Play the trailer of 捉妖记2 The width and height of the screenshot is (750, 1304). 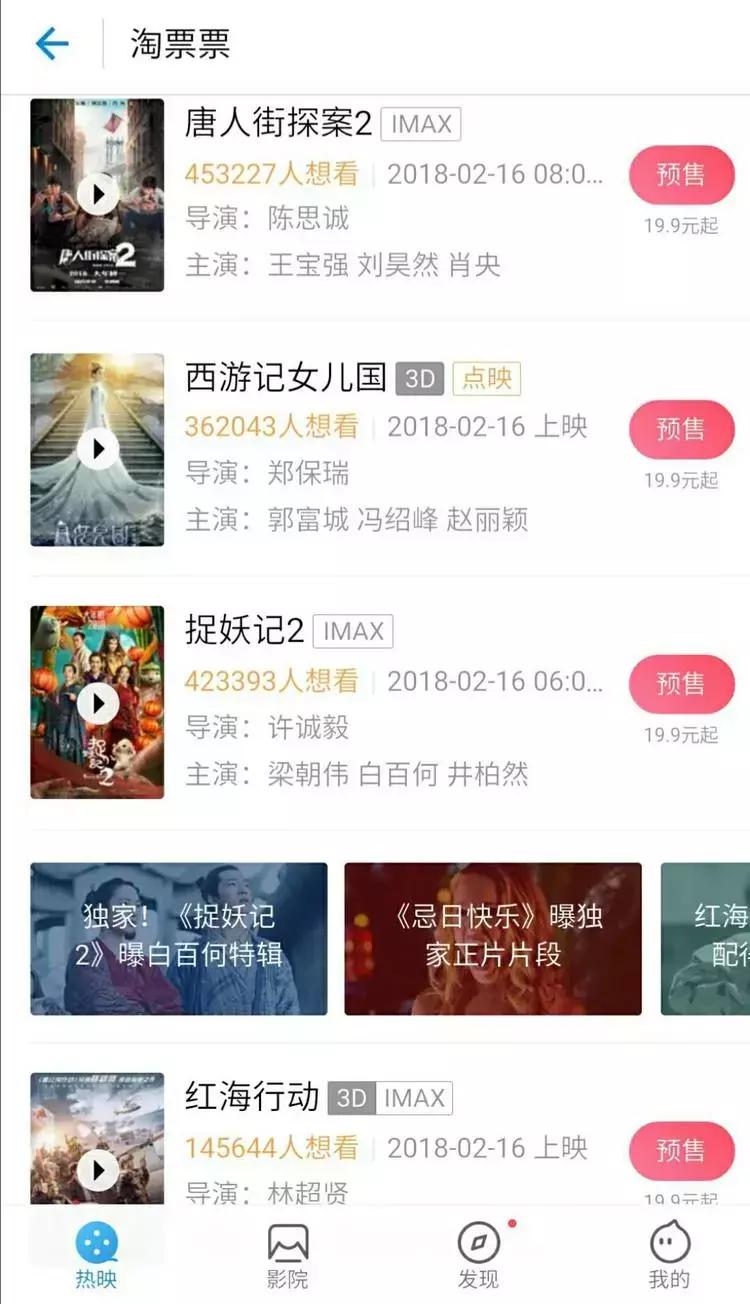pyautogui.click(x=97, y=703)
